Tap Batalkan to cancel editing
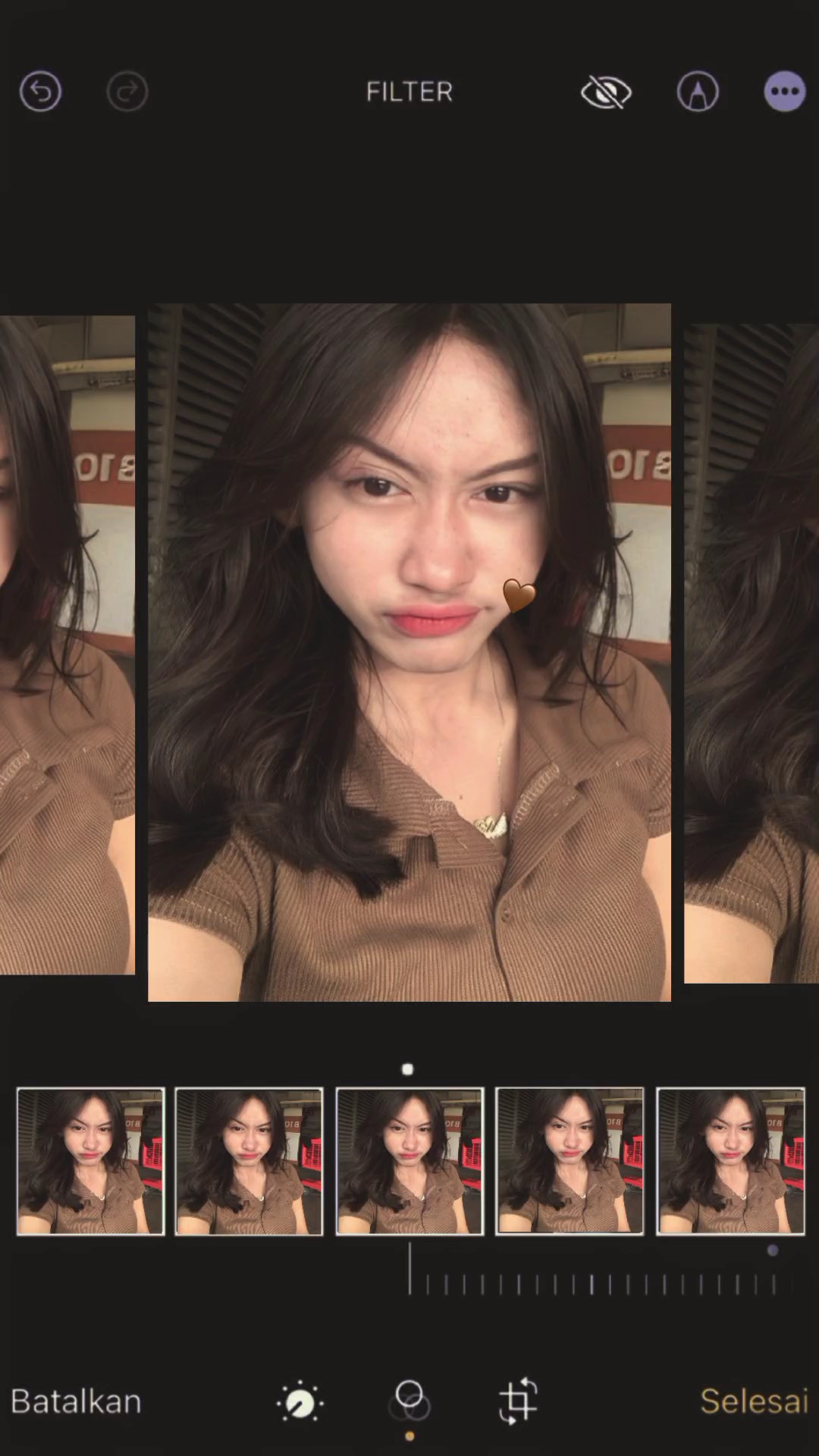Screen dimensions: 819x1456 (77, 1401)
